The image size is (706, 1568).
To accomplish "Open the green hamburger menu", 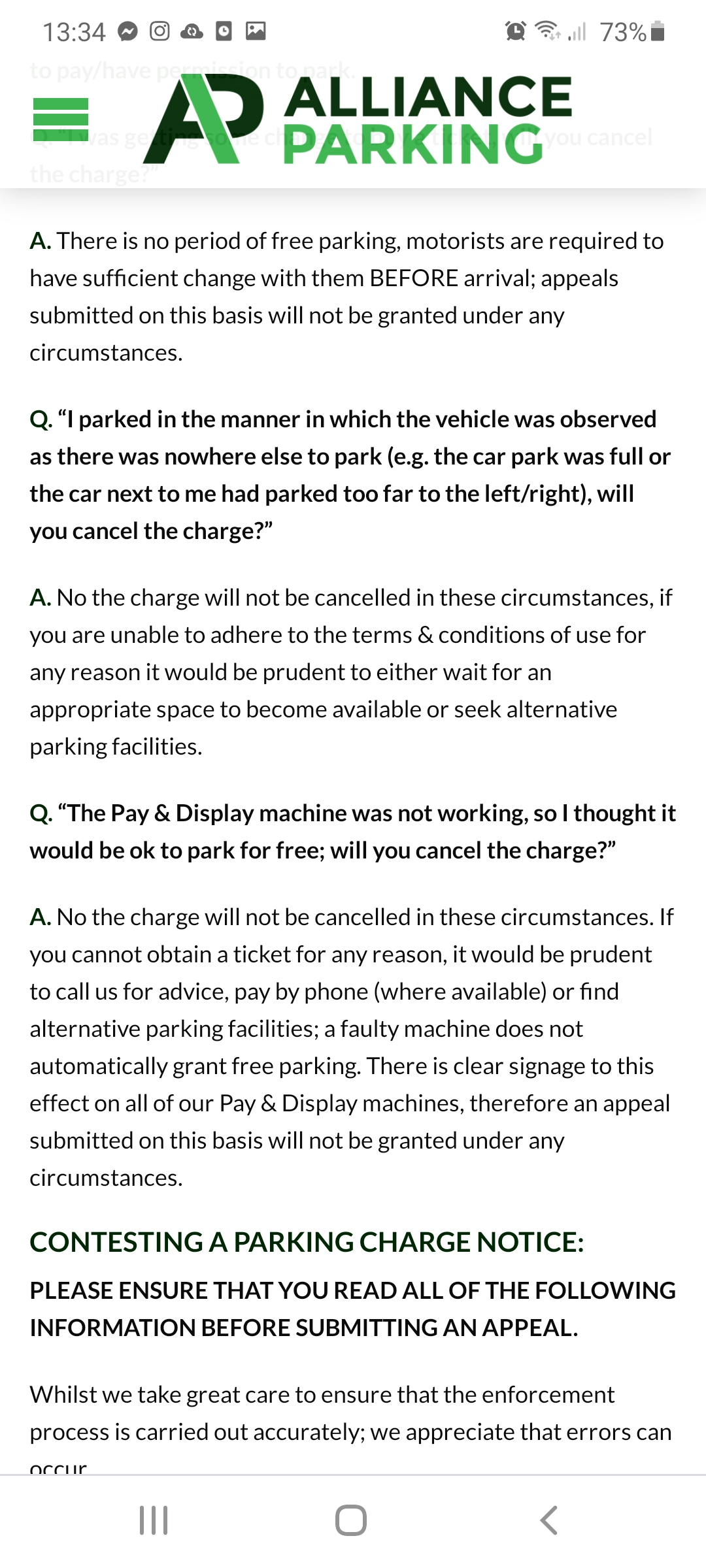I will [60, 120].
